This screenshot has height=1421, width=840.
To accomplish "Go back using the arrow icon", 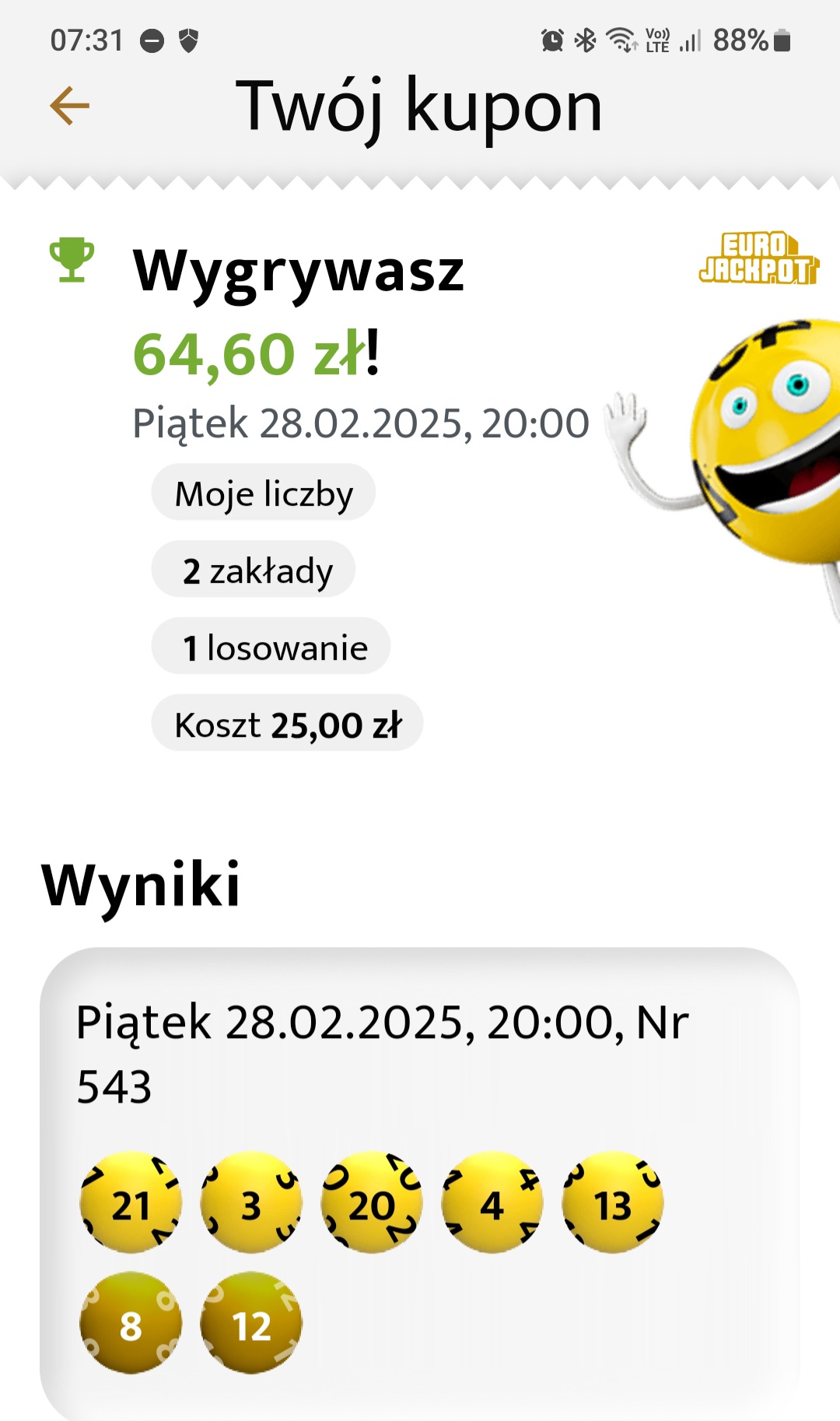I will pos(69,106).
